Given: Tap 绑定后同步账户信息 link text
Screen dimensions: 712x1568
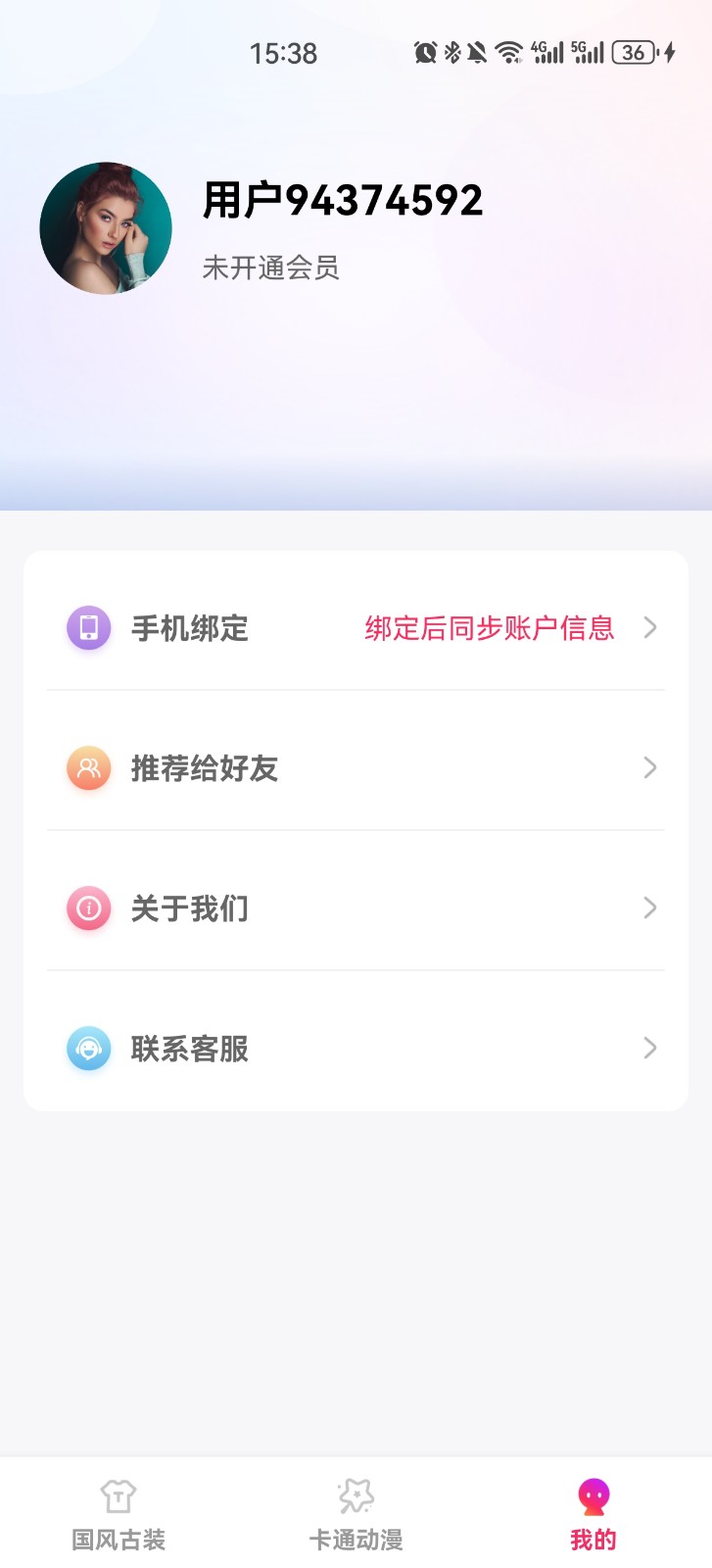Looking at the screenshot, I should coord(488,628).
